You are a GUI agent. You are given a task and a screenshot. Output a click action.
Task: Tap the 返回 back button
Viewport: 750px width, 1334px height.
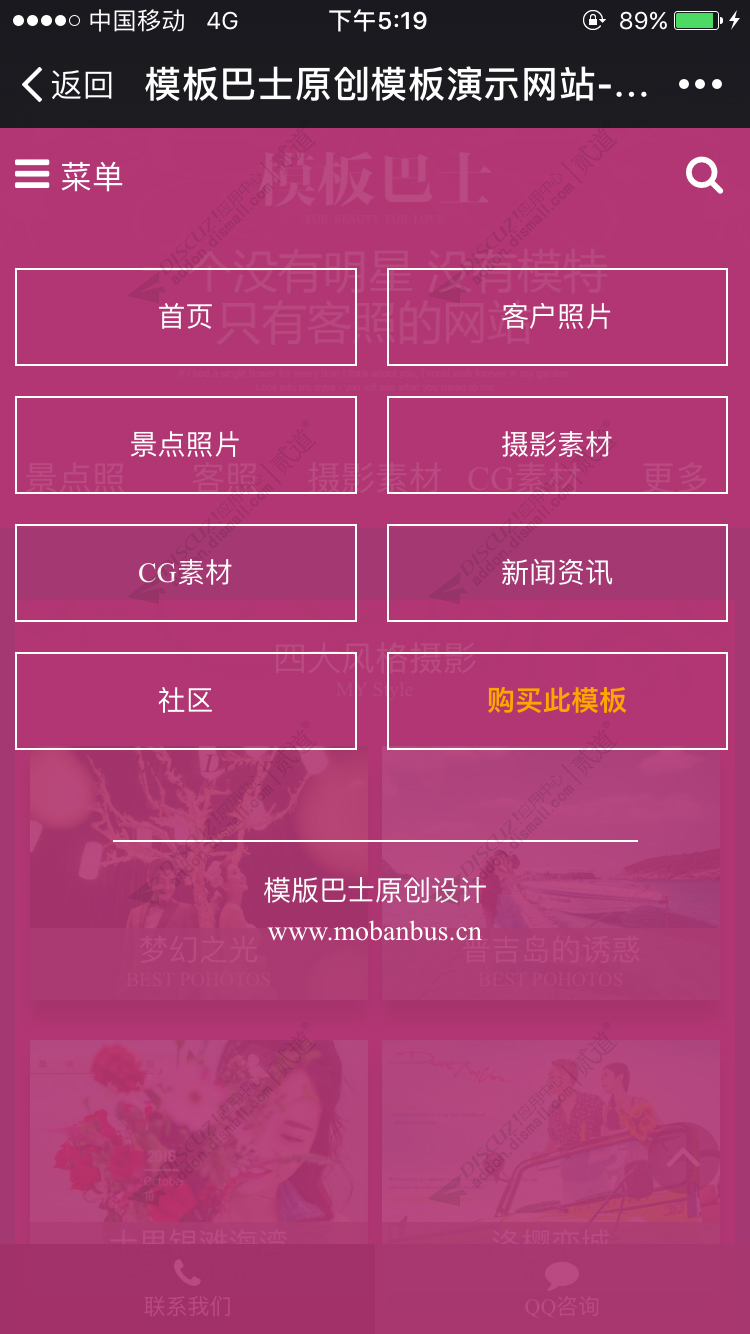(67, 85)
